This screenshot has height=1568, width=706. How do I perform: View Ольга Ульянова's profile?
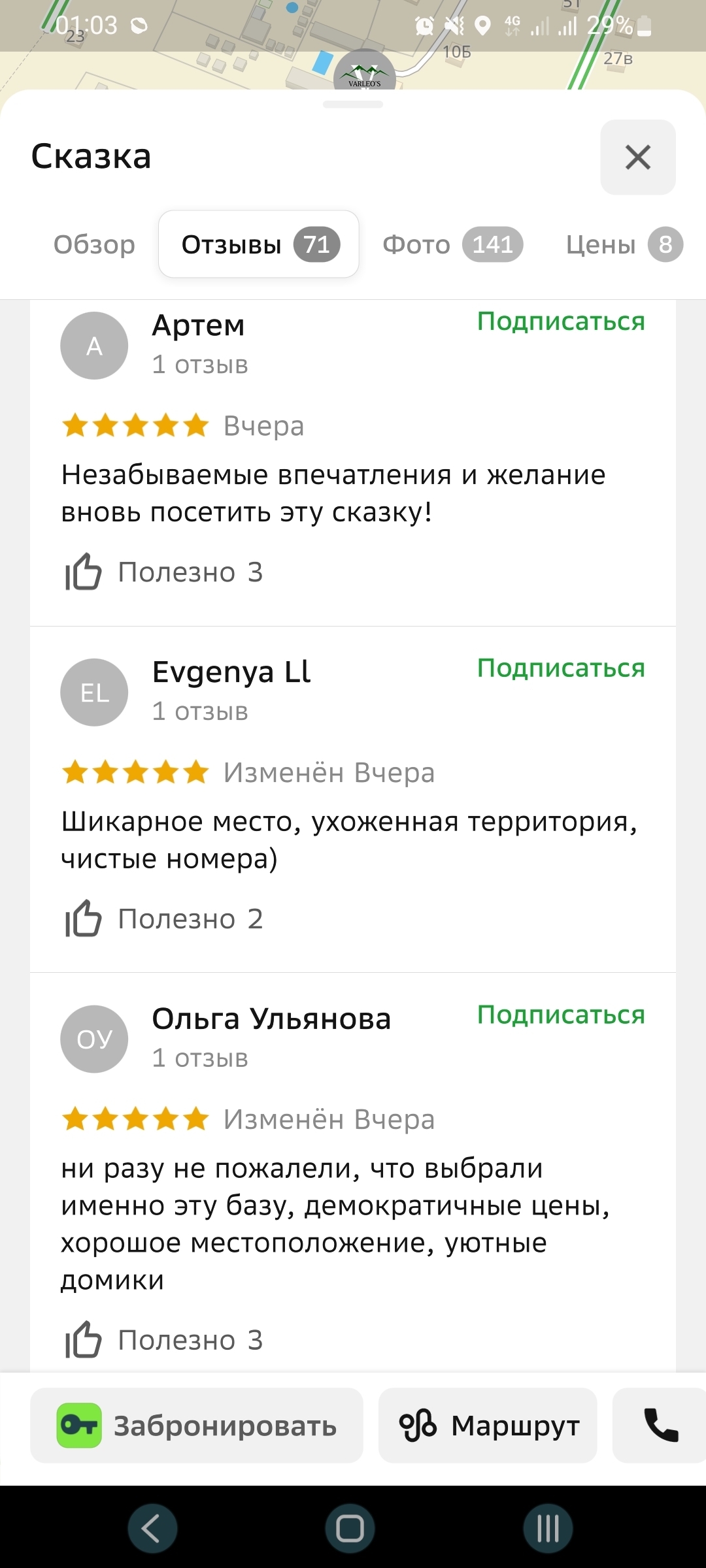click(x=94, y=1039)
